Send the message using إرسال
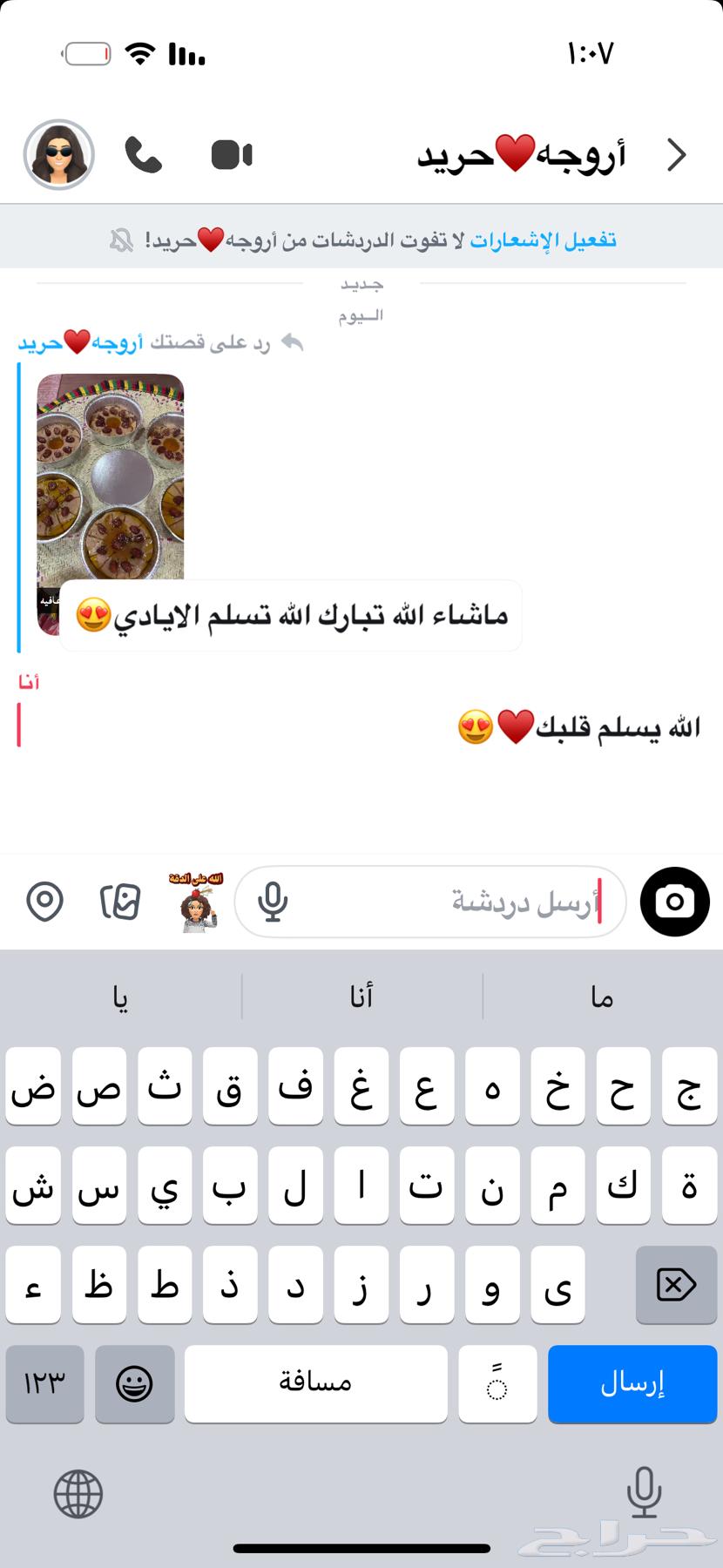 coord(632,1384)
